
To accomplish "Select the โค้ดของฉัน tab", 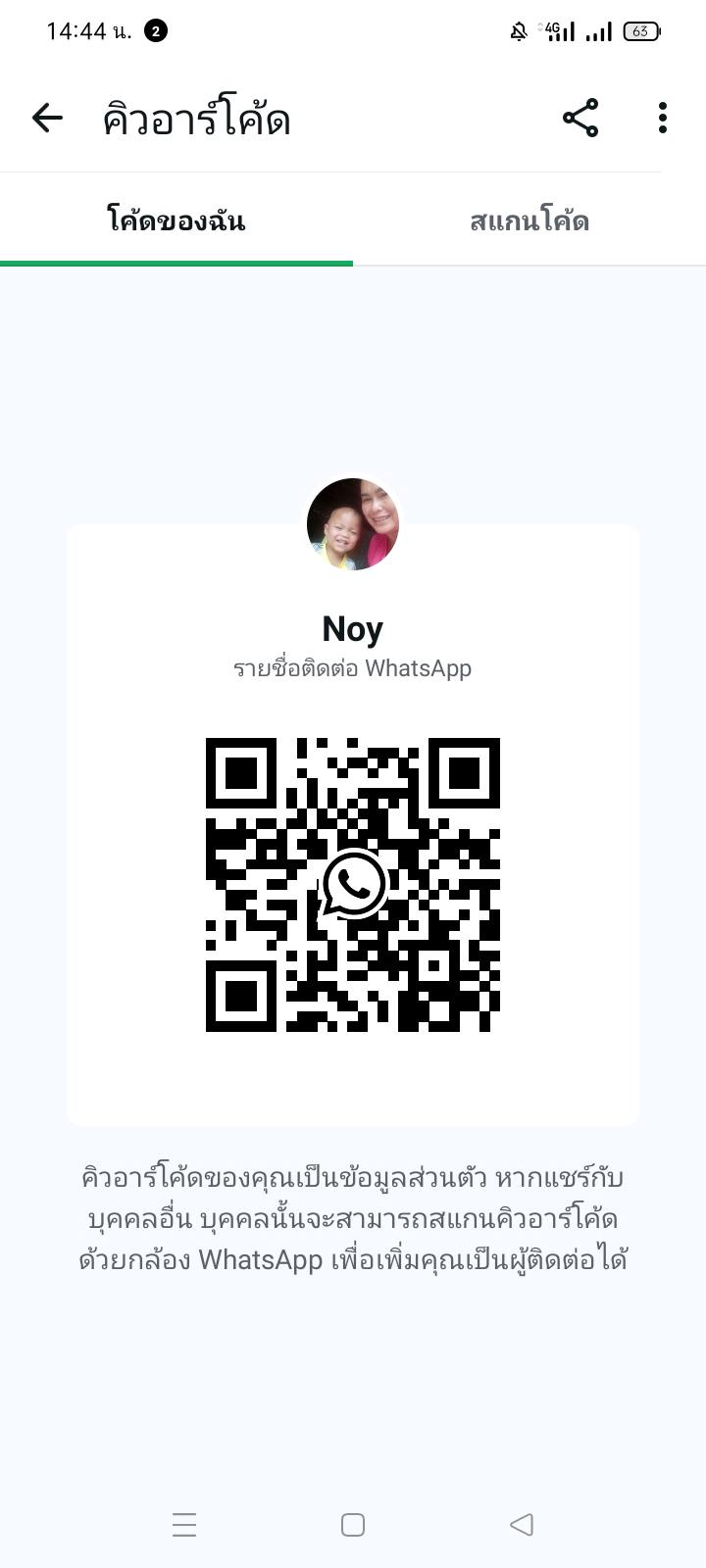I will pyautogui.click(x=176, y=220).
